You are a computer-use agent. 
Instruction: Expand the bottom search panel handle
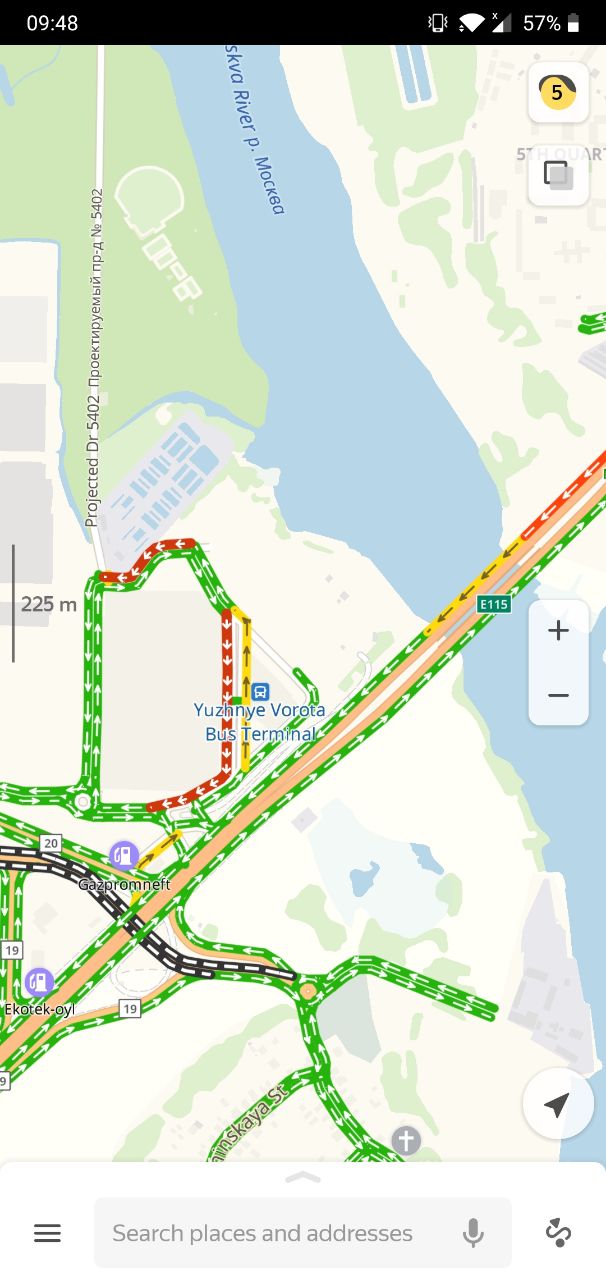303,1177
